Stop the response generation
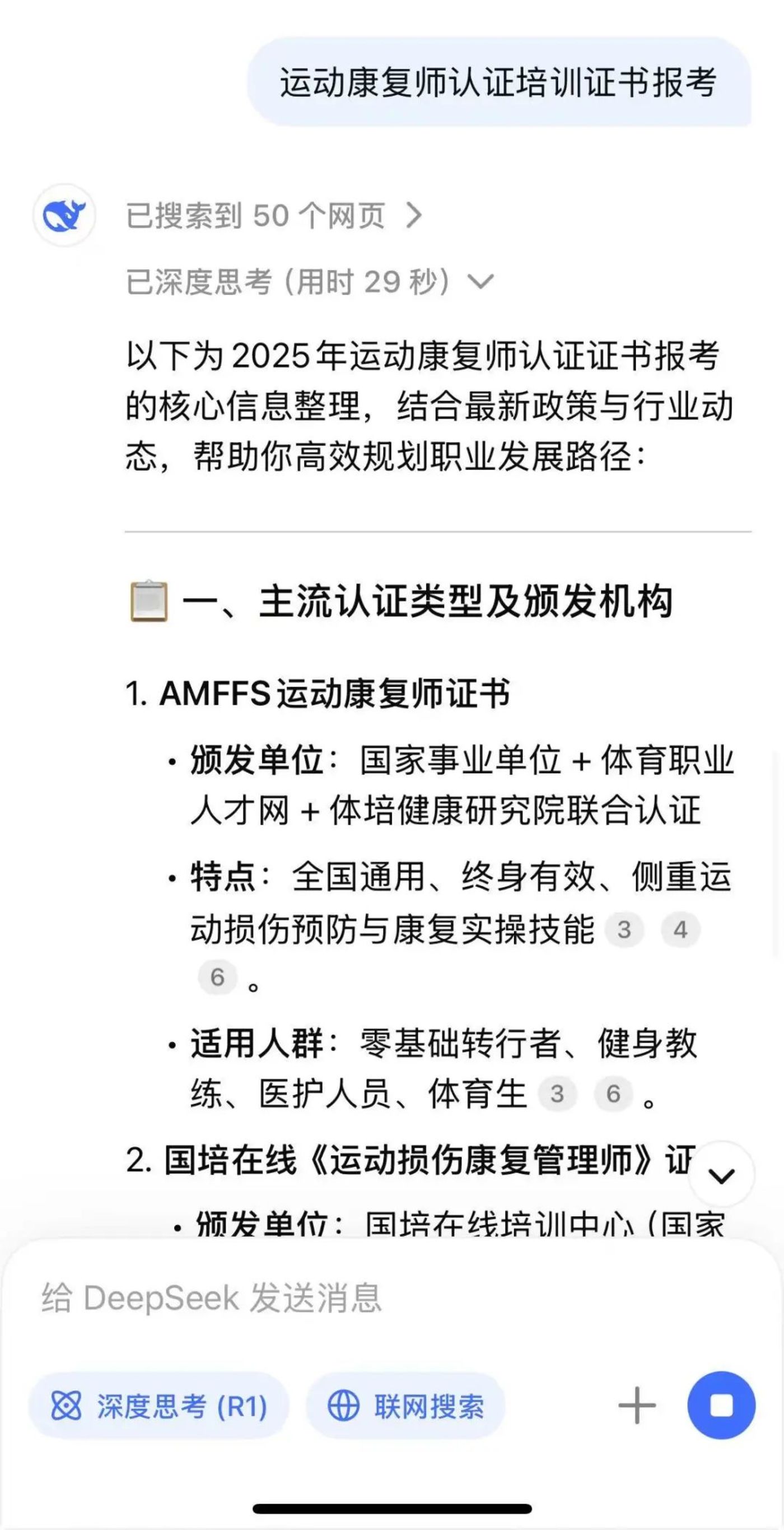The width and height of the screenshot is (784, 1530). 721,1405
